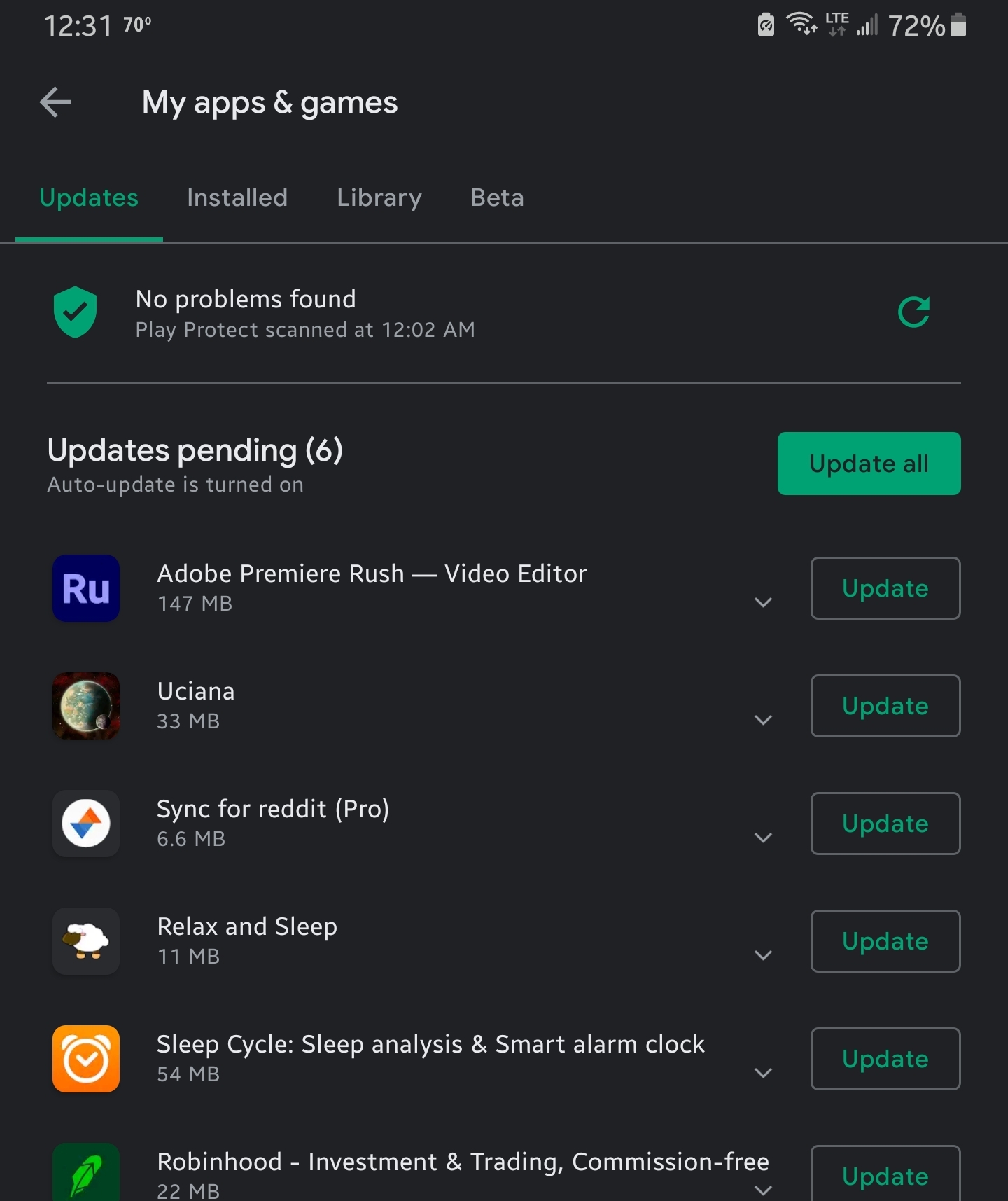Update the Relax and Sleep app
This screenshot has width=1008, height=1201.
[885, 941]
